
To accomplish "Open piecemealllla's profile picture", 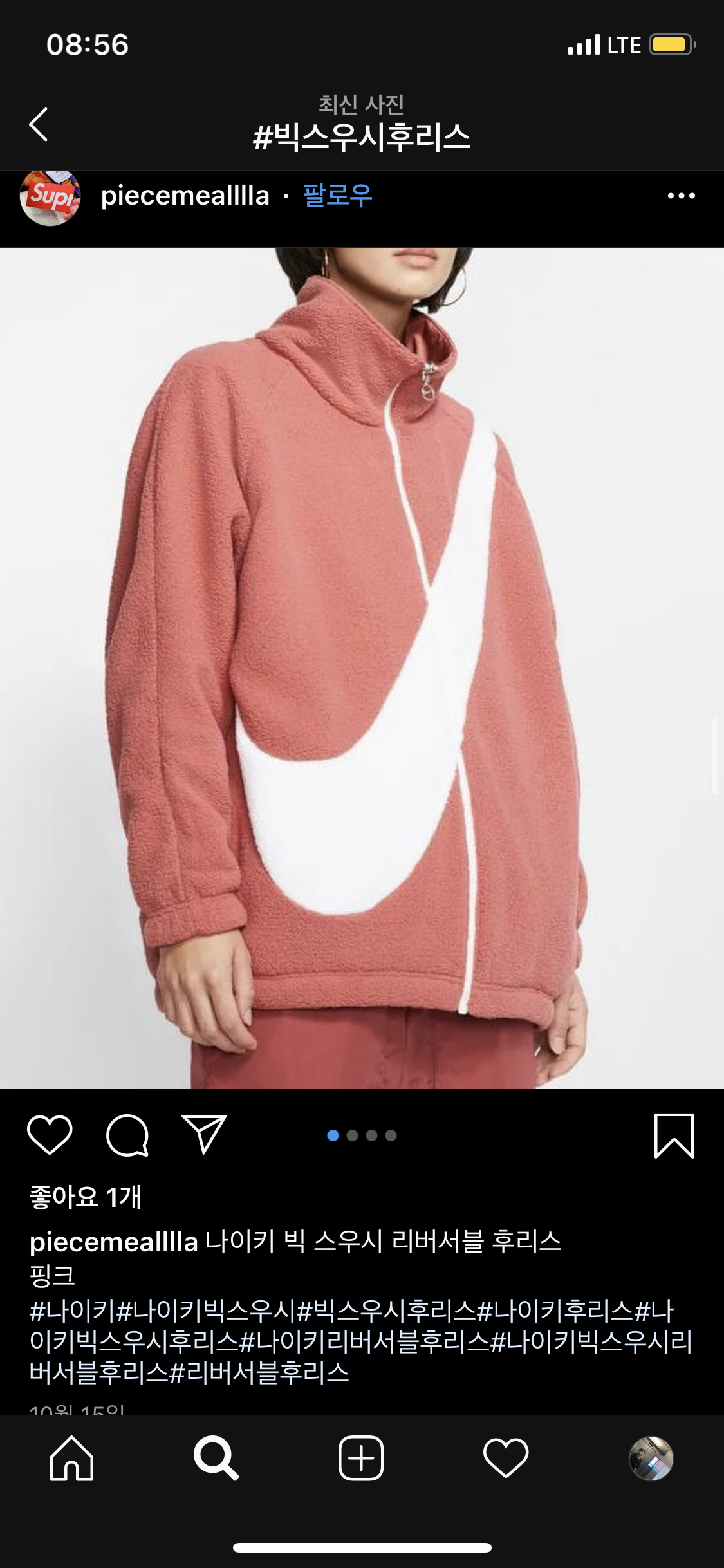I will pyautogui.click(x=50, y=198).
